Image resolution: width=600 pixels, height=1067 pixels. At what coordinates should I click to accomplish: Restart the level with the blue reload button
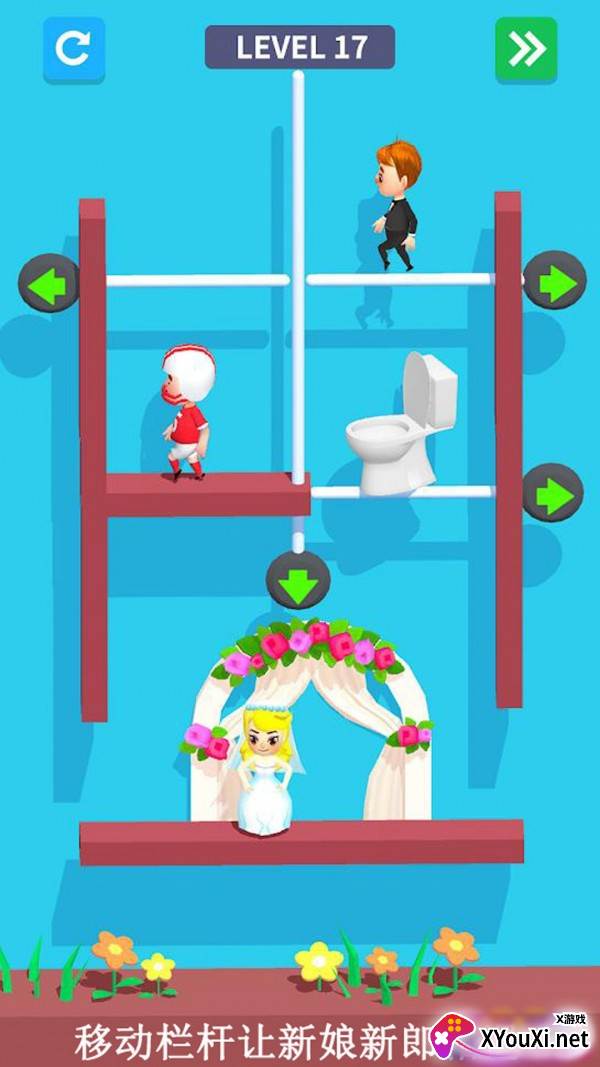click(73, 48)
